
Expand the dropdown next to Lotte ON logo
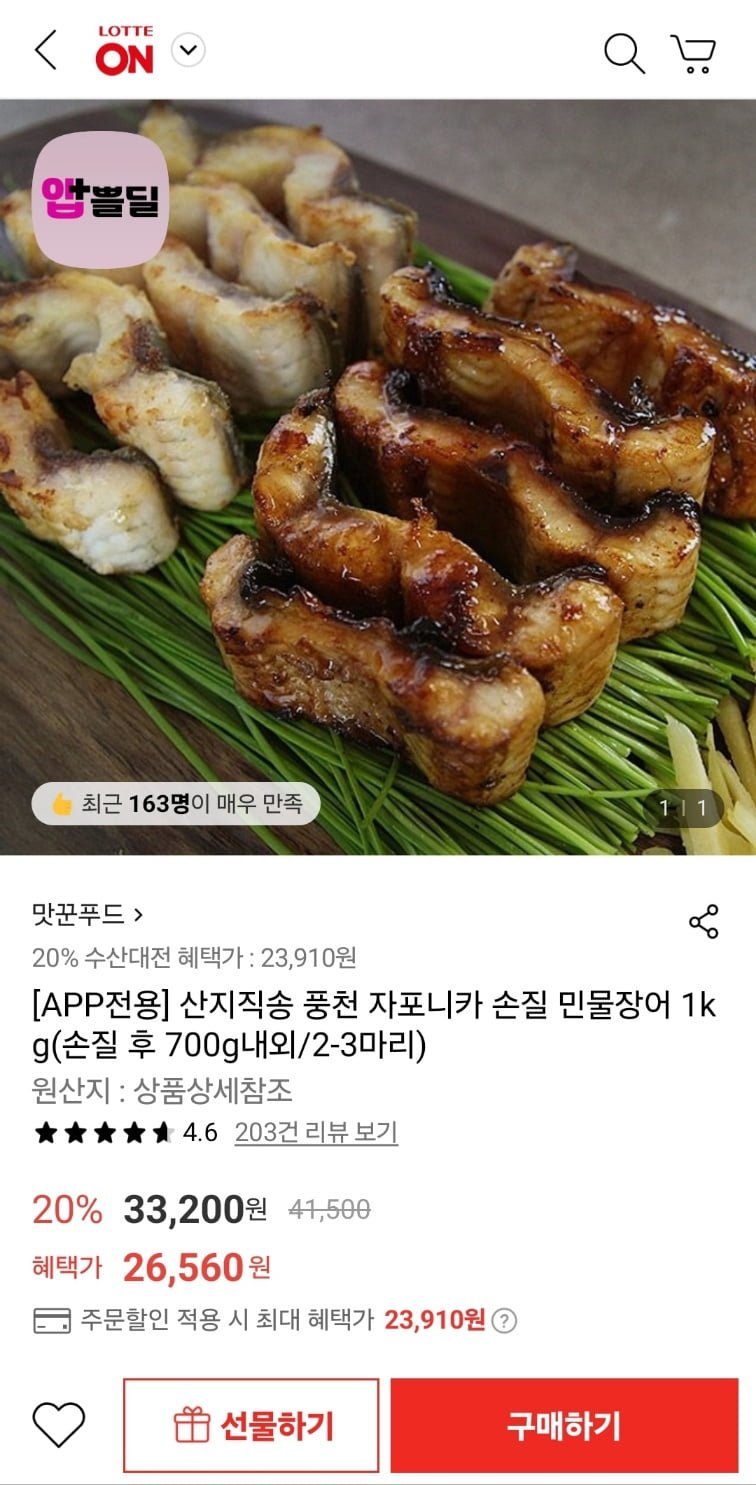(188, 49)
